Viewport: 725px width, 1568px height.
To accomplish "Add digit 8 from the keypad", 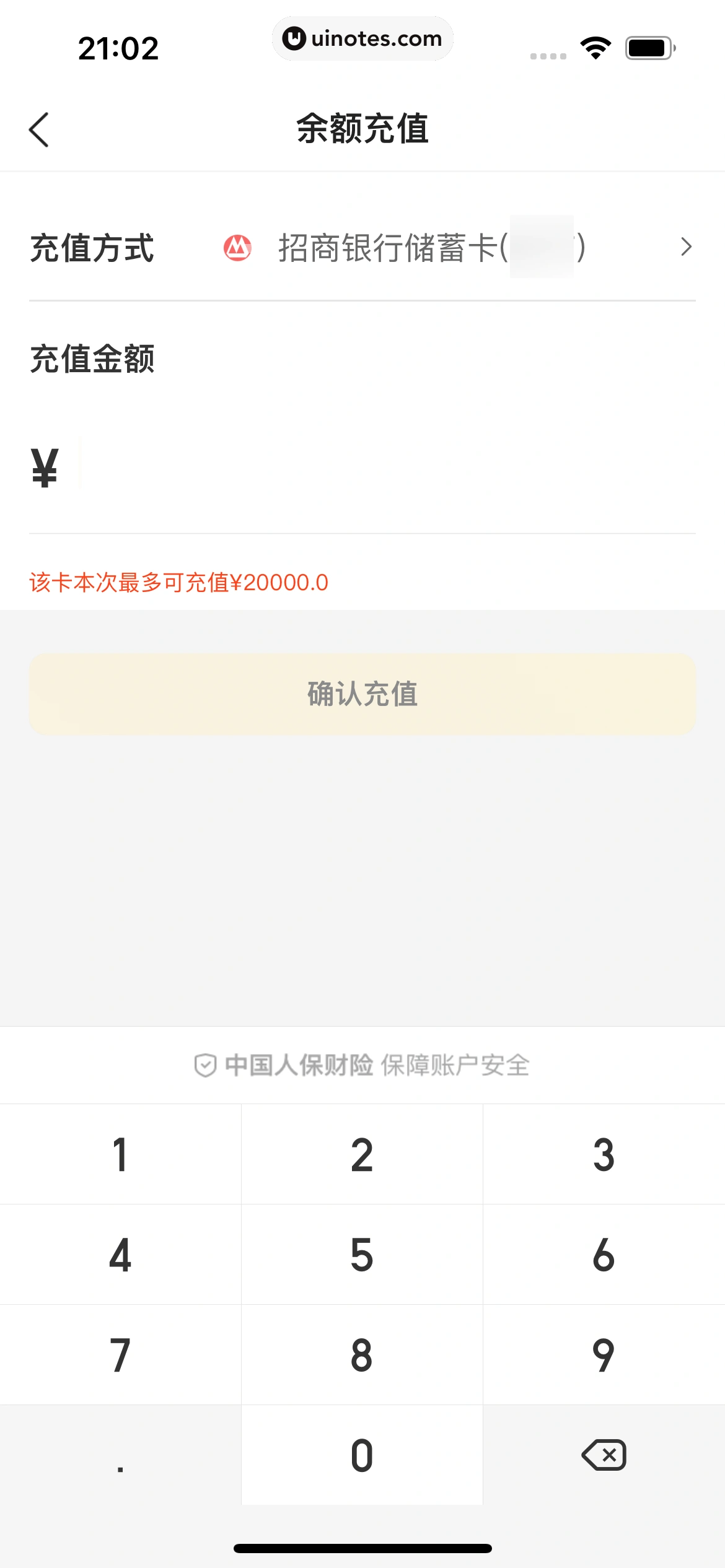I will click(x=362, y=1355).
